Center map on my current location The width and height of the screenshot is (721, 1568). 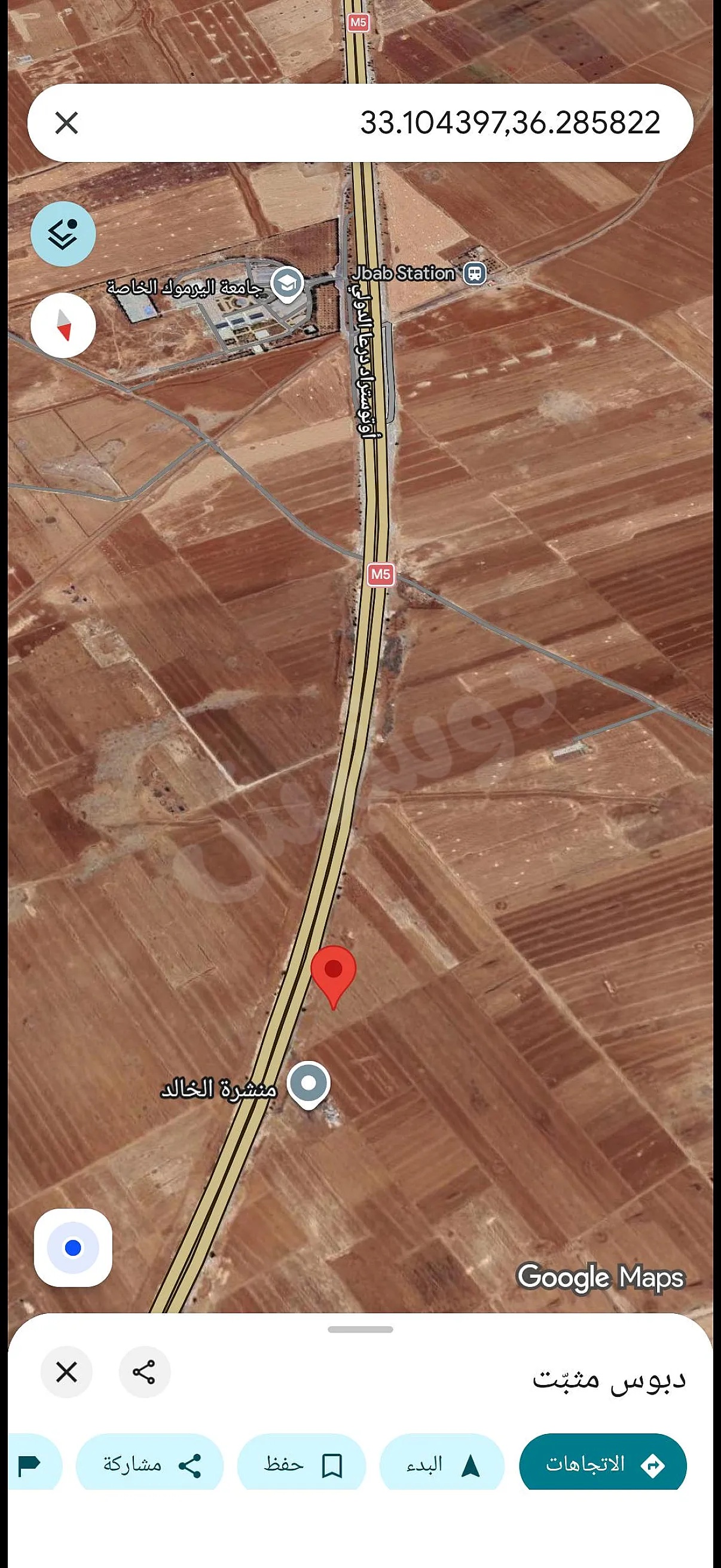pos(73,1247)
